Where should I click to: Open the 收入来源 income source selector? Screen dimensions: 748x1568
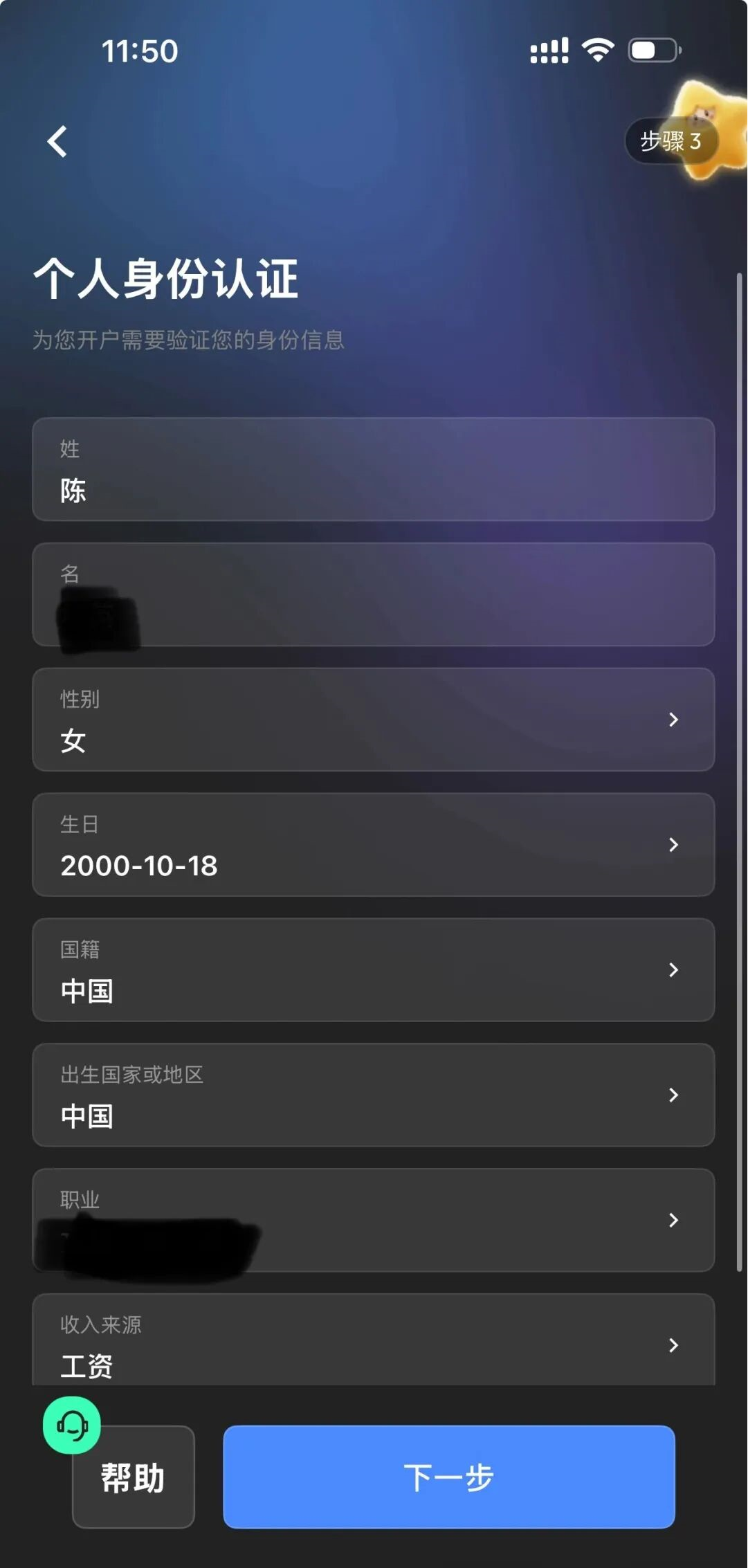pos(374,1342)
